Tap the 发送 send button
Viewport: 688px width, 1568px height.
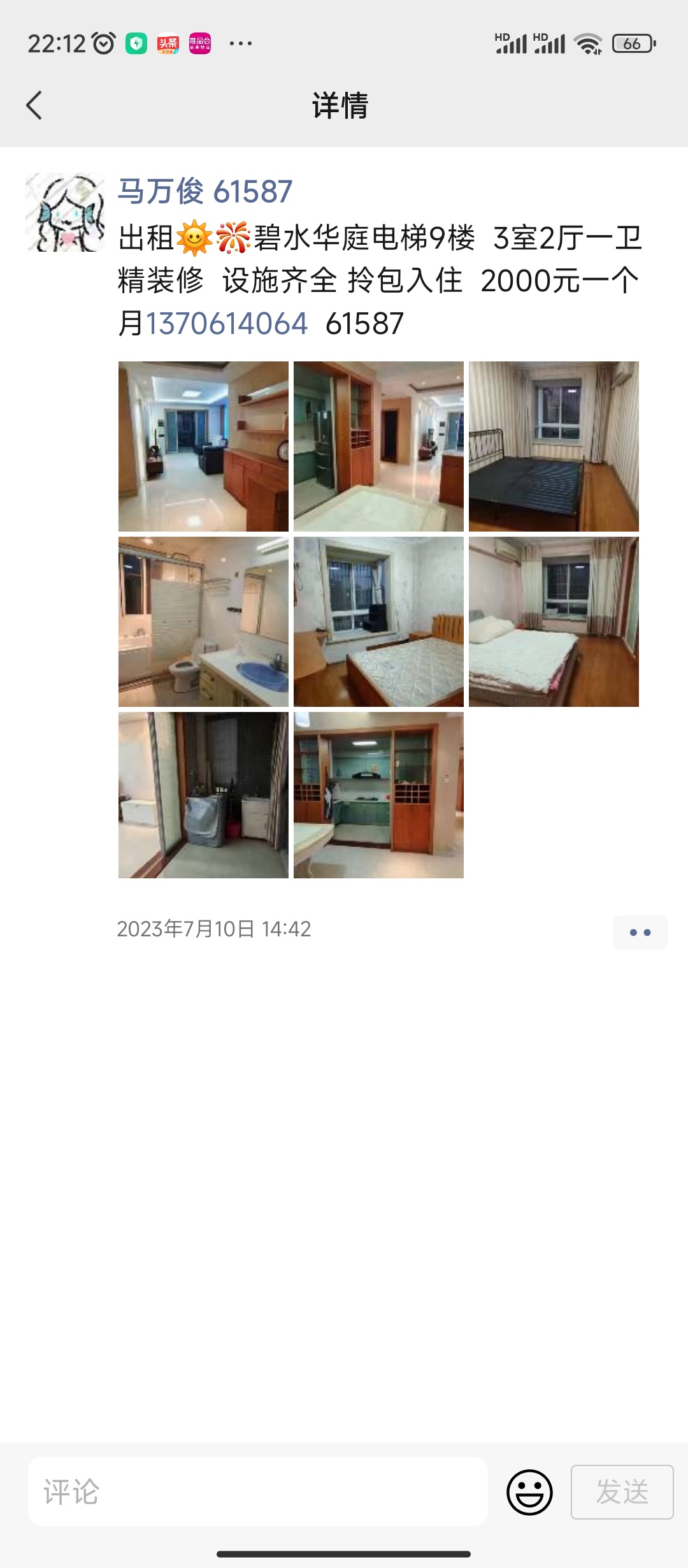[622, 1492]
